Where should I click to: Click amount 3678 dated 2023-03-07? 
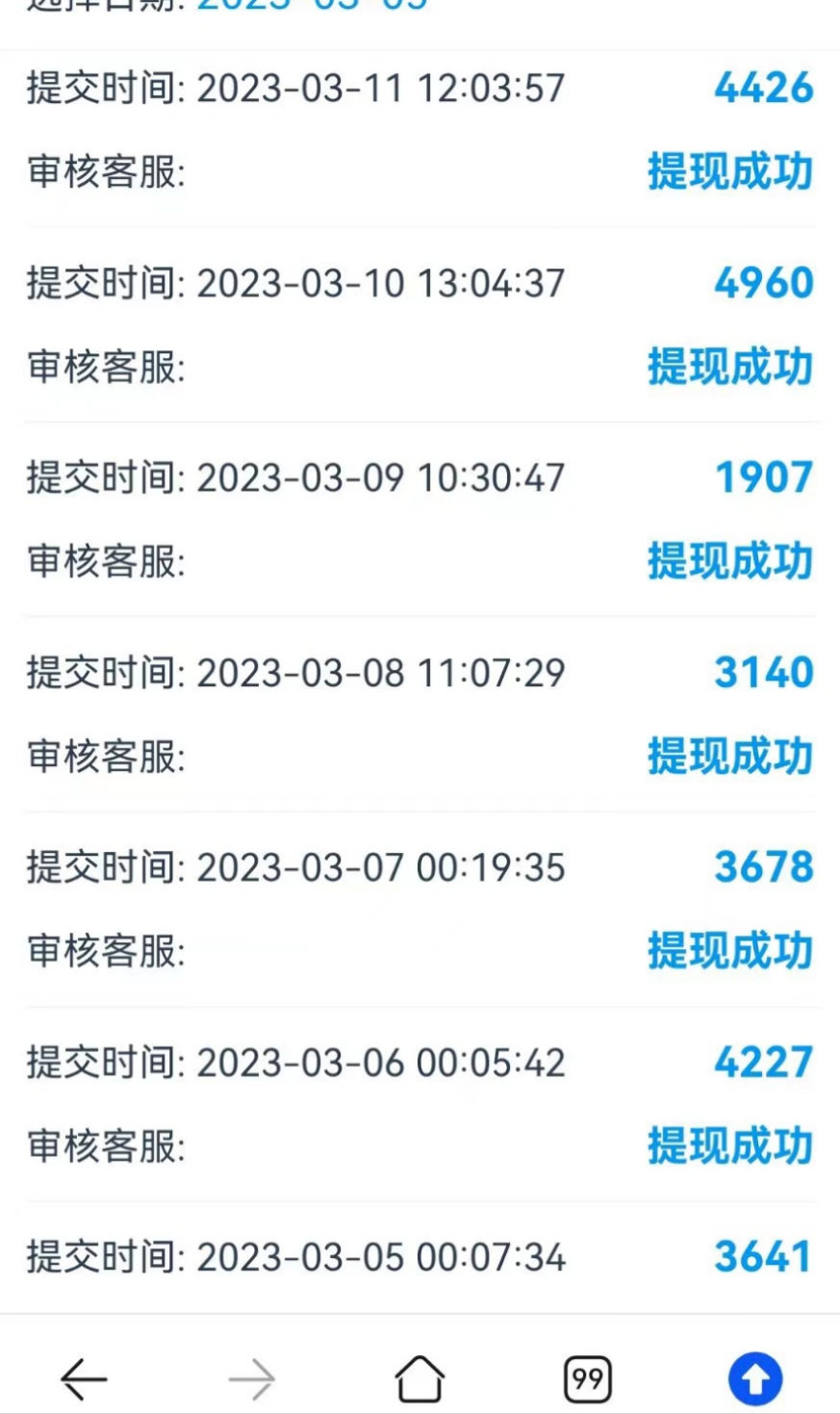tap(761, 867)
